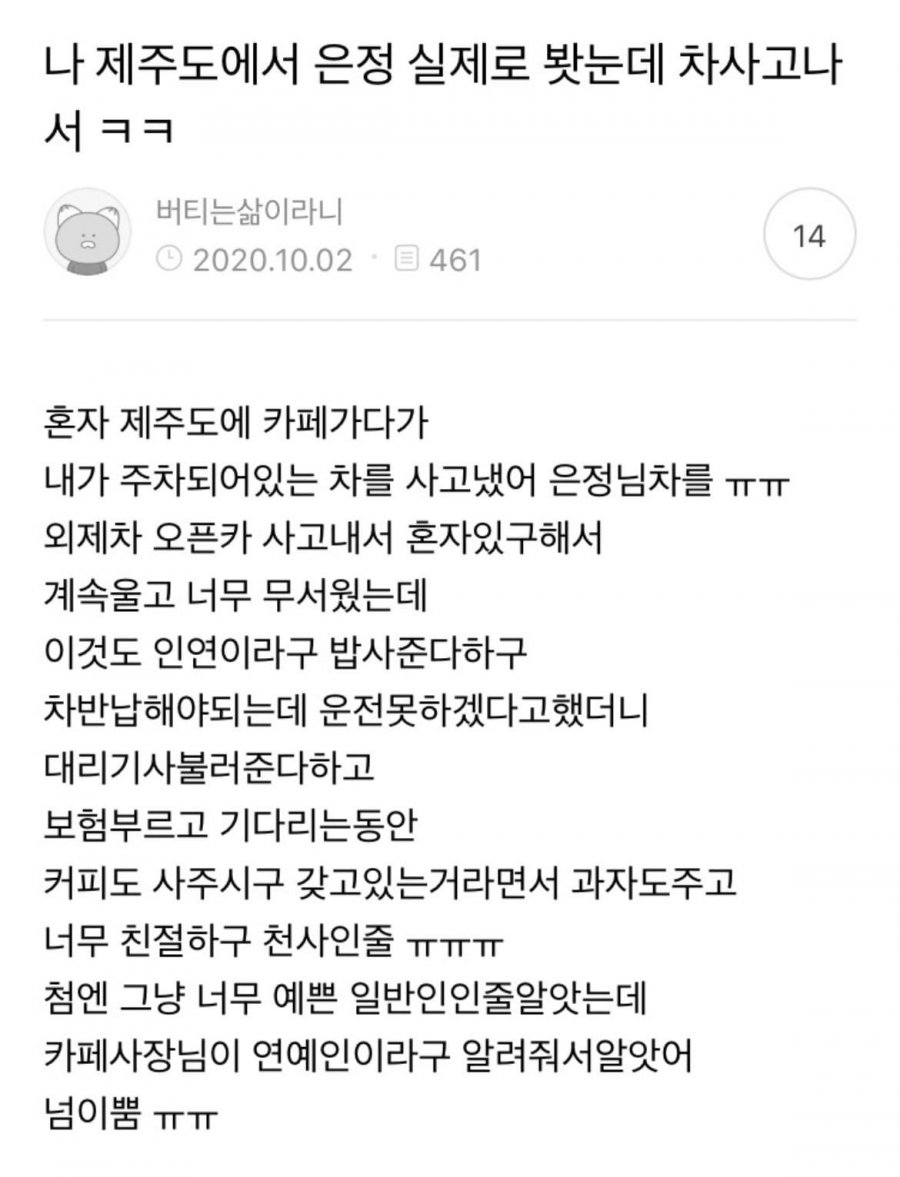Open the 14 comments bubble

tap(808, 237)
